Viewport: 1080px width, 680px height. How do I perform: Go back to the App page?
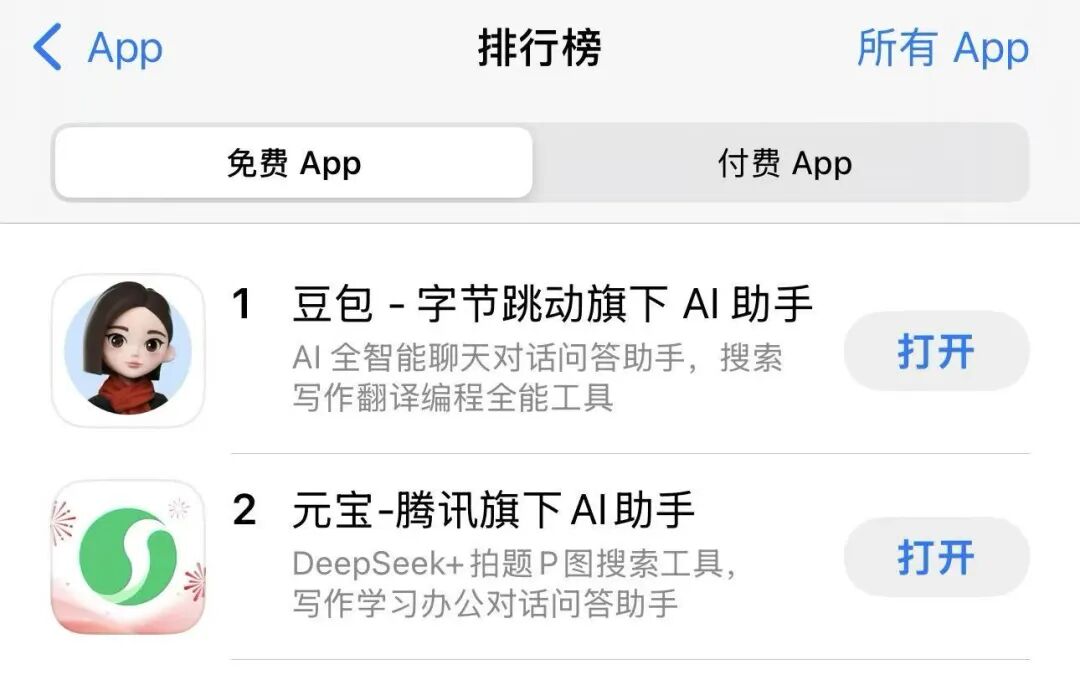coord(97,48)
